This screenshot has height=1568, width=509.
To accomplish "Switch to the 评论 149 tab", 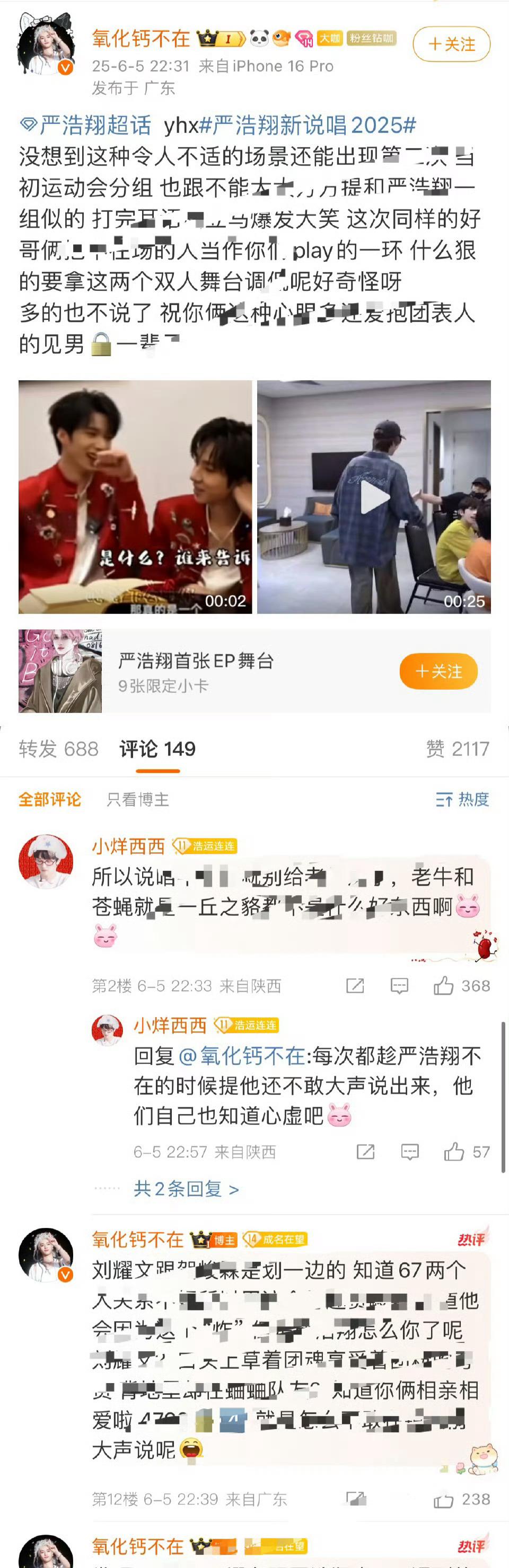I will (x=157, y=749).
